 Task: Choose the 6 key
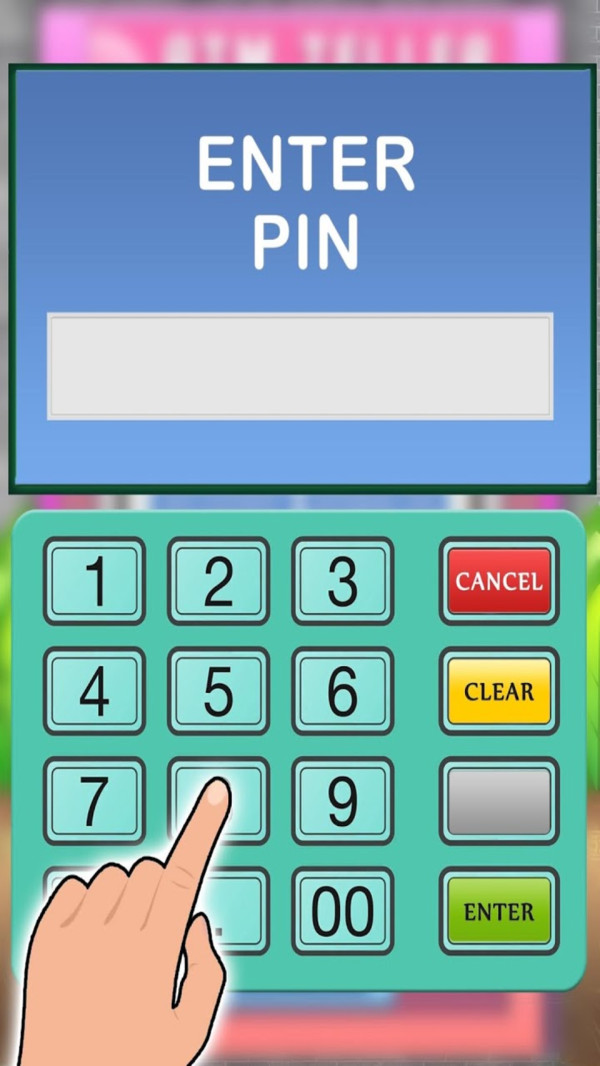[343, 691]
